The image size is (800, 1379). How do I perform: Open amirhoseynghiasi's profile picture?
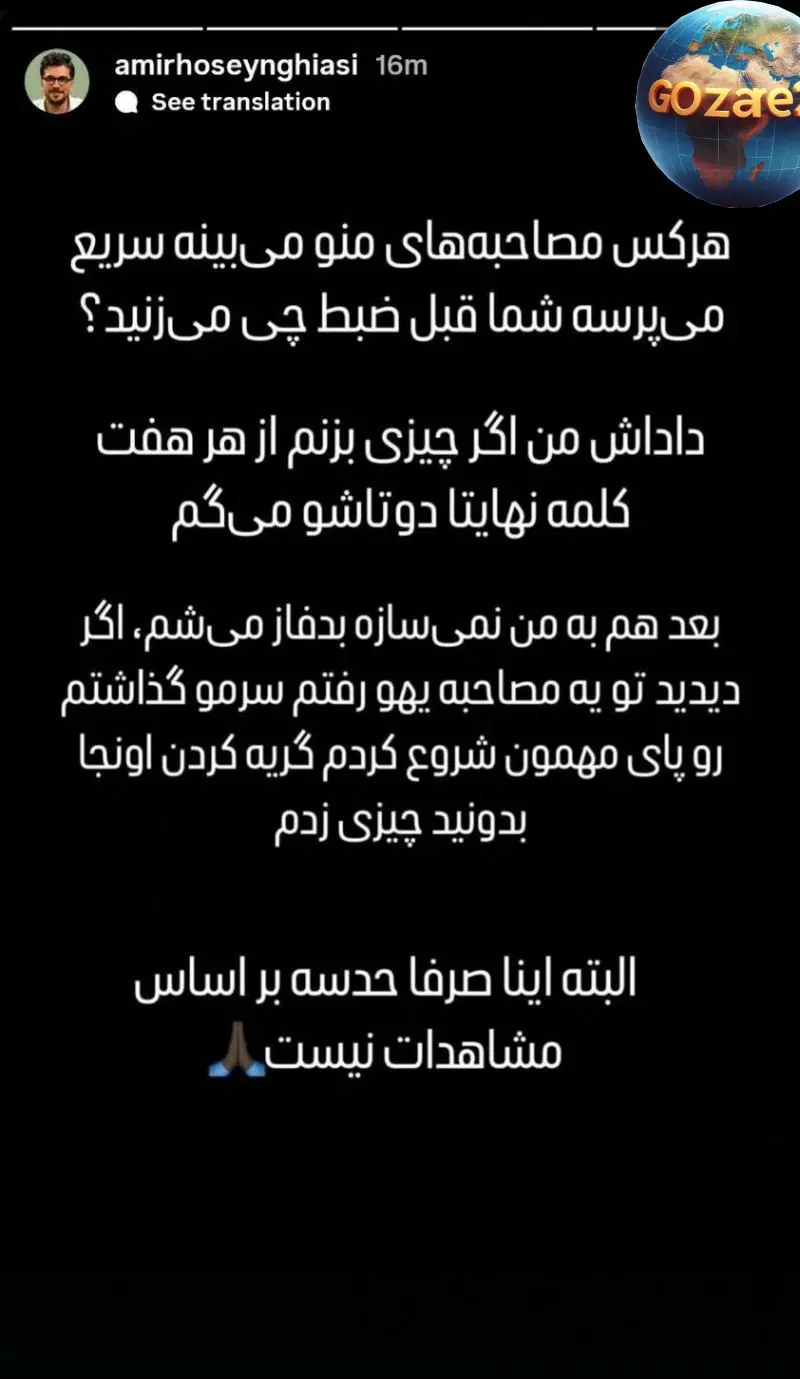(57, 82)
